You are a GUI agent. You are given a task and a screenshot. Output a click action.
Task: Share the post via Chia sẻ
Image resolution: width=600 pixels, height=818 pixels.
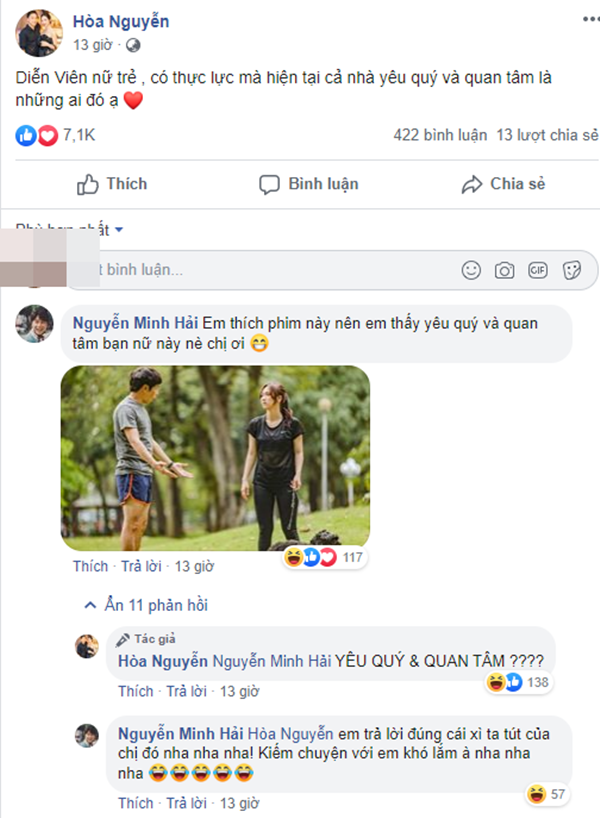503,184
